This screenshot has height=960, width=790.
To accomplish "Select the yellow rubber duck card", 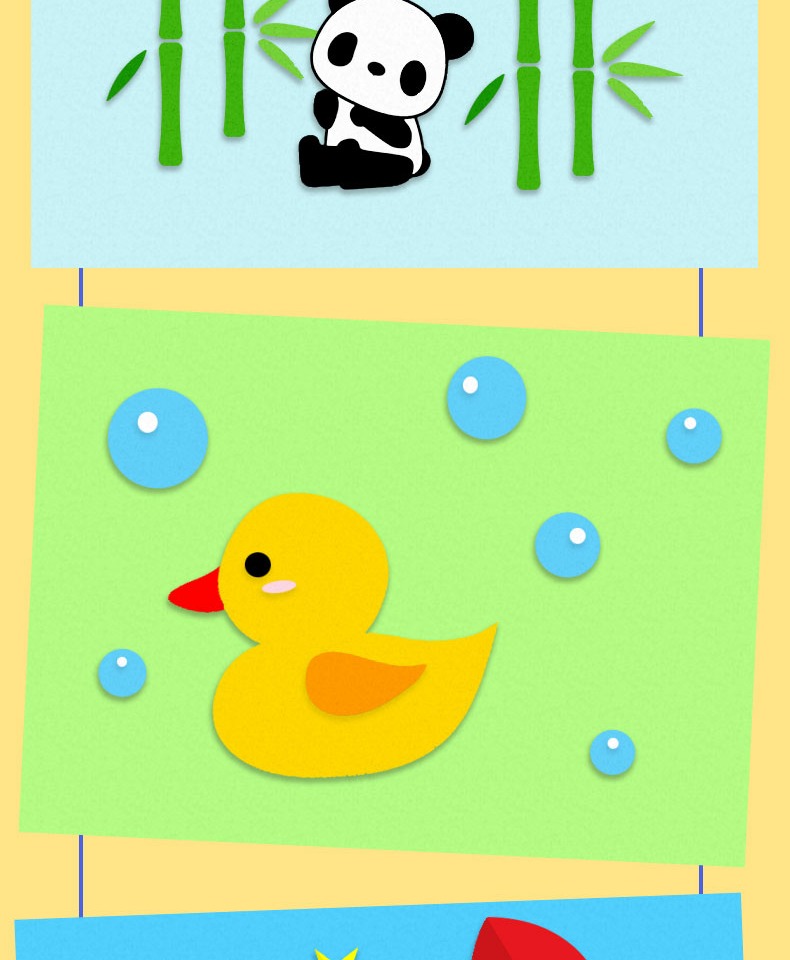I will [394, 585].
